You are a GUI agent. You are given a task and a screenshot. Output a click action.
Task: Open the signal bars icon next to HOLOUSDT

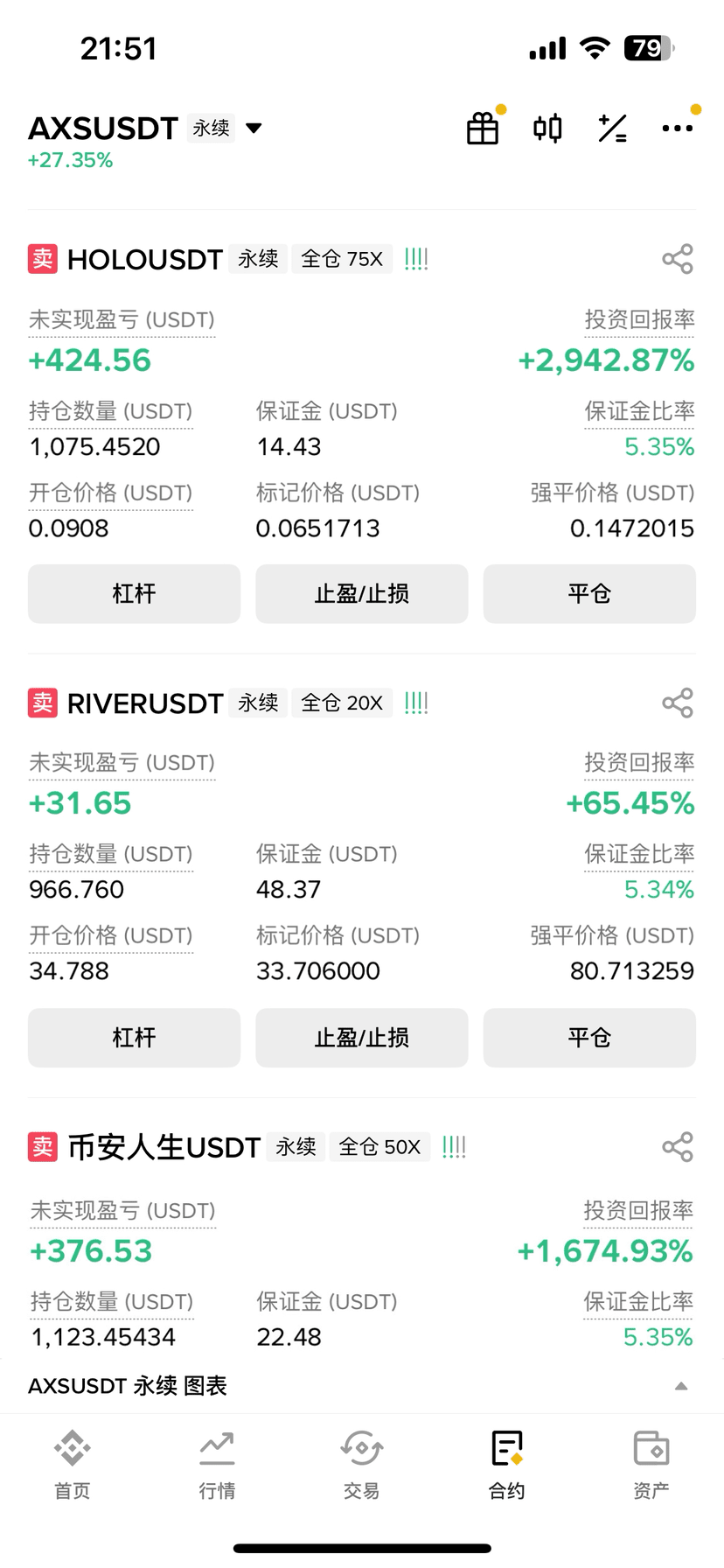(416, 258)
